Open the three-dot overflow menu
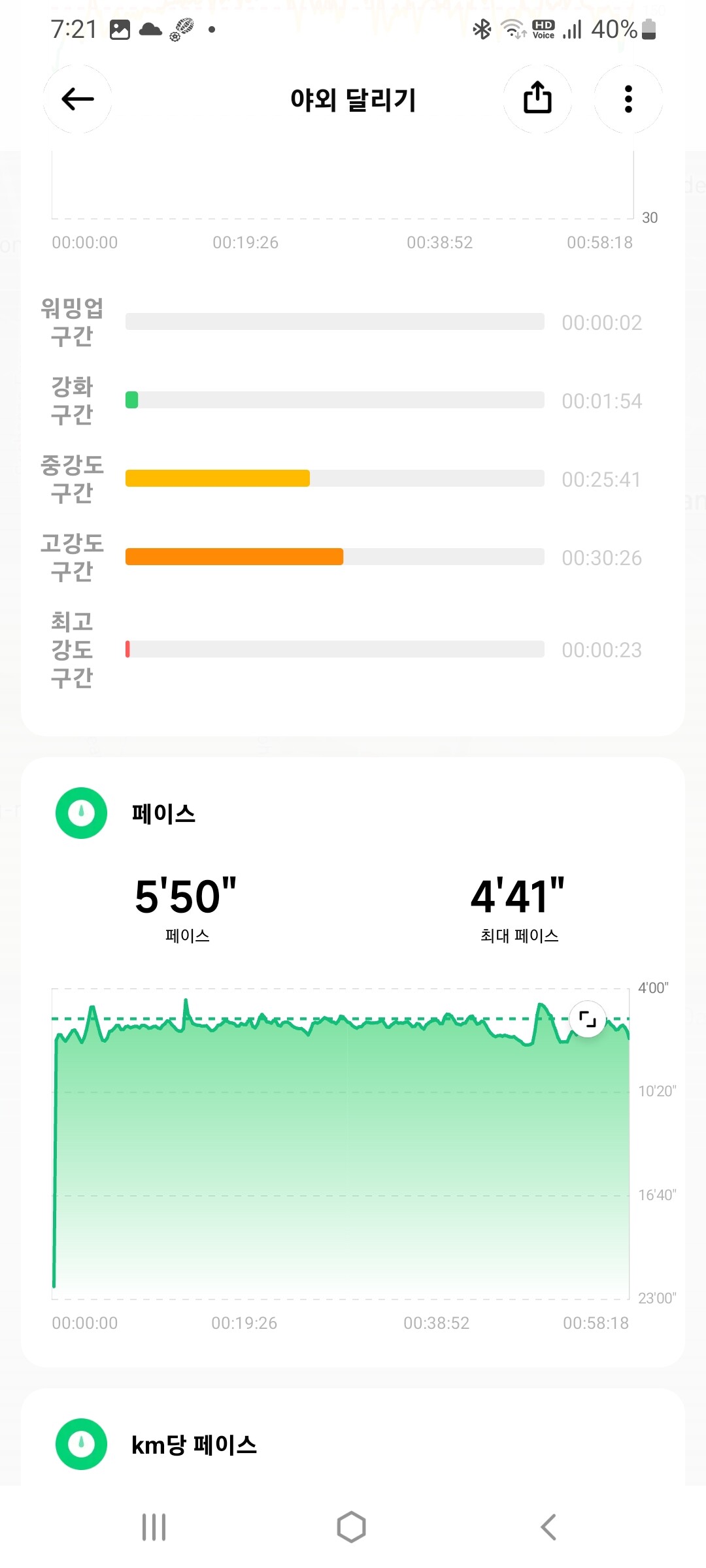Viewport: 706px width, 1568px height. pyautogui.click(x=628, y=99)
